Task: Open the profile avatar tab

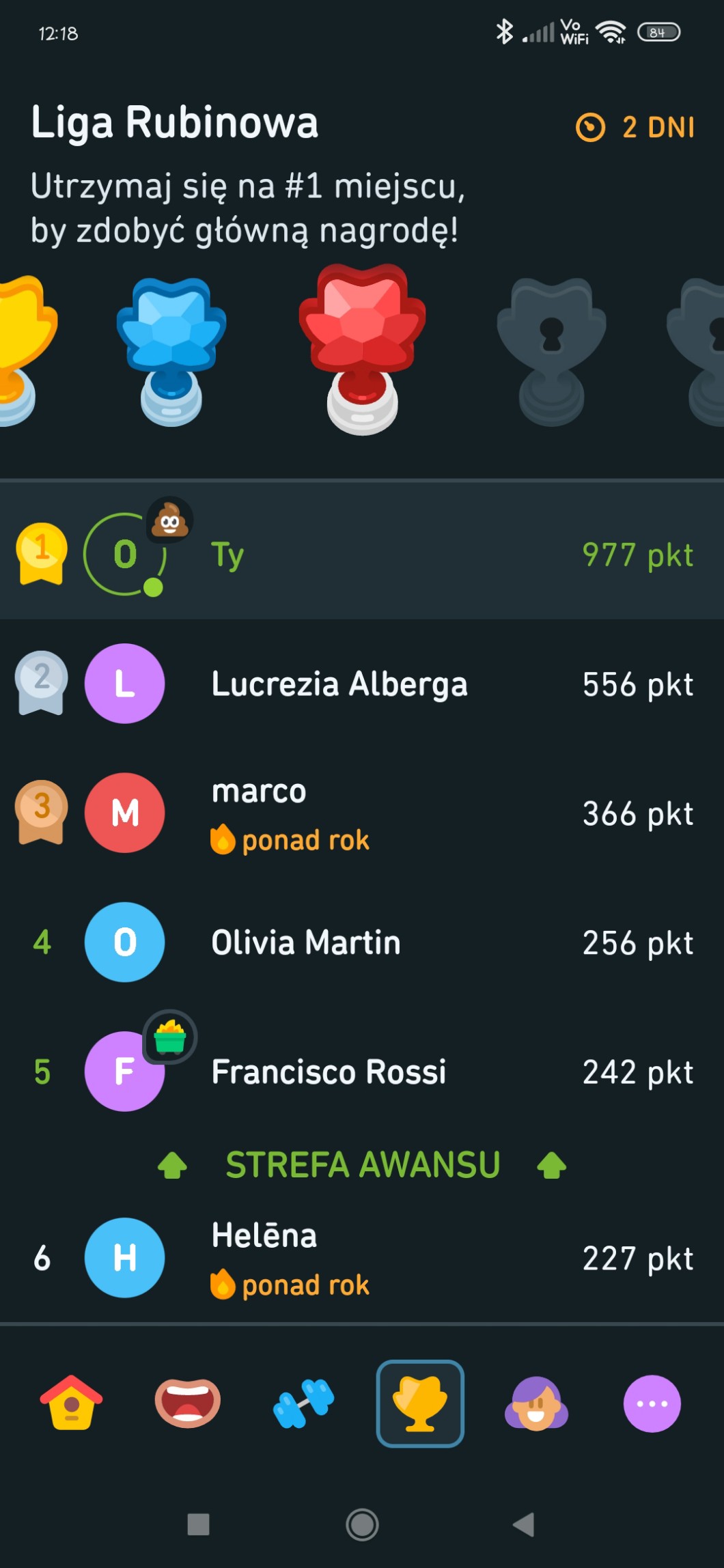Action: [536, 1403]
